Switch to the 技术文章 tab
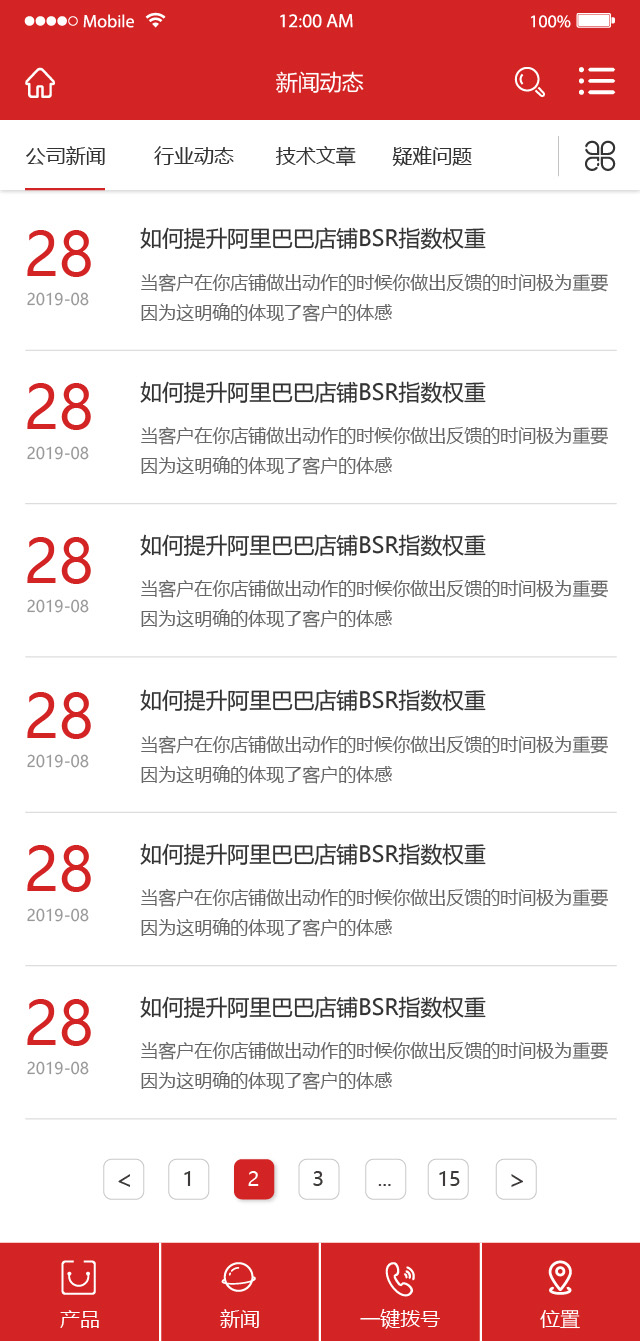The width and height of the screenshot is (640, 1341). click(316, 156)
